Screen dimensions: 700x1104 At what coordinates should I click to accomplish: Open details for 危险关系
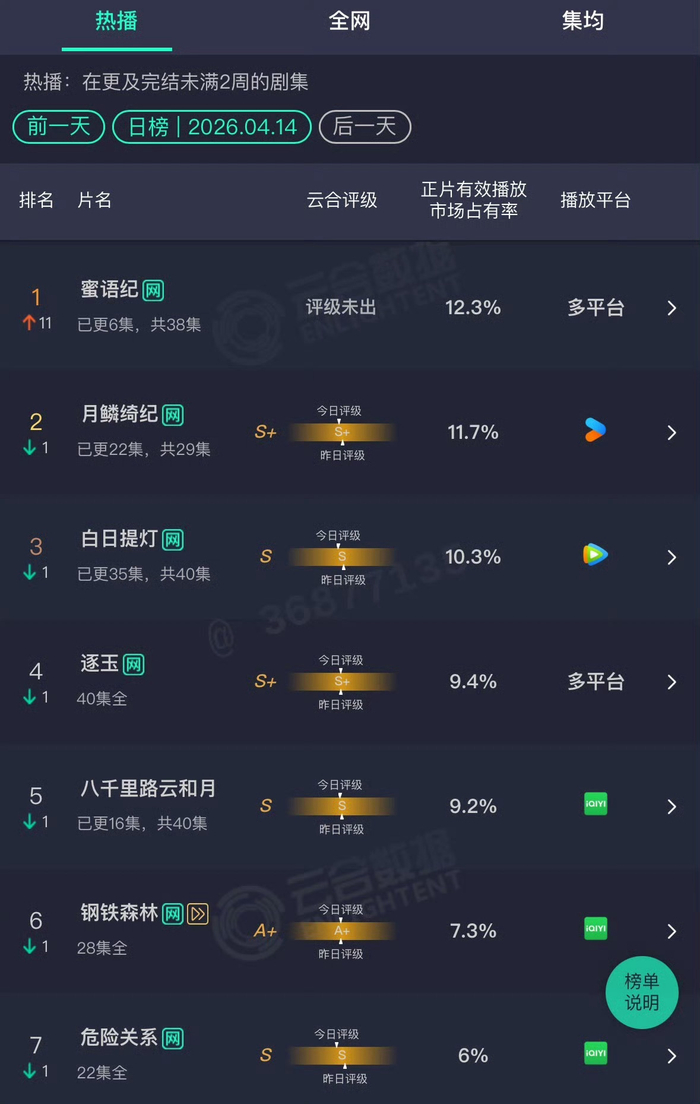672,1055
